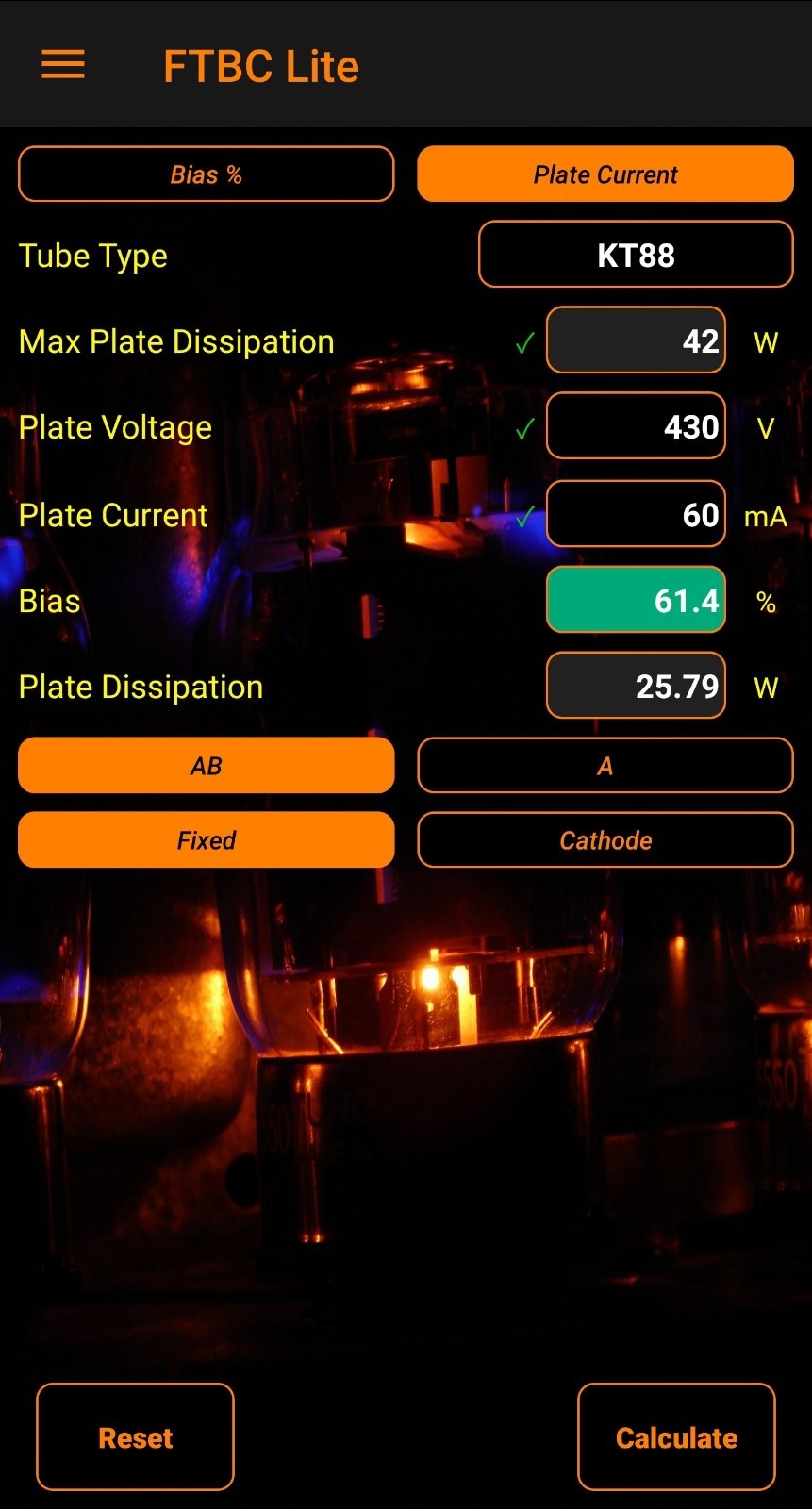The width and height of the screenshot is (812, 1509).
Task: Choose class A operation
Action: coord(605,766)
